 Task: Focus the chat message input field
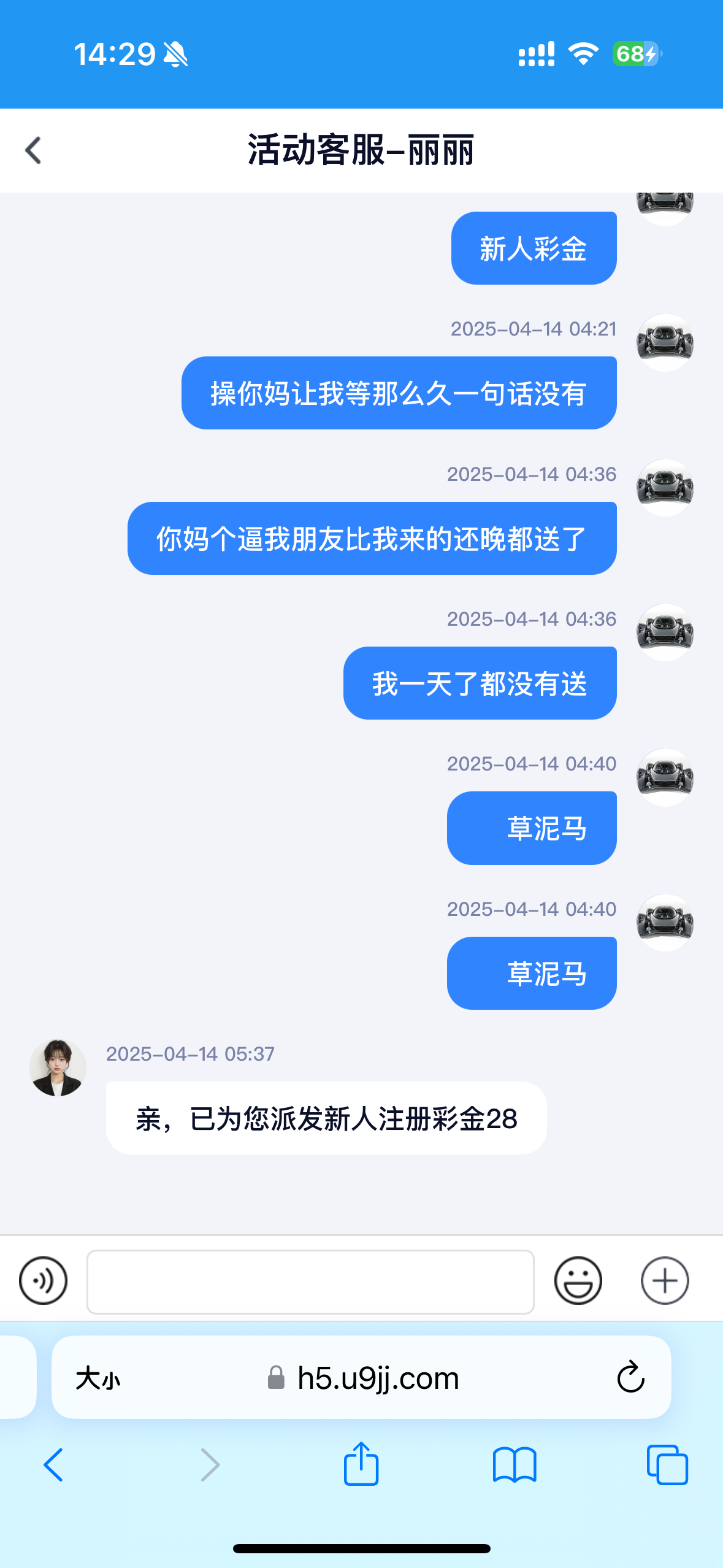[x=310, y=1282]
